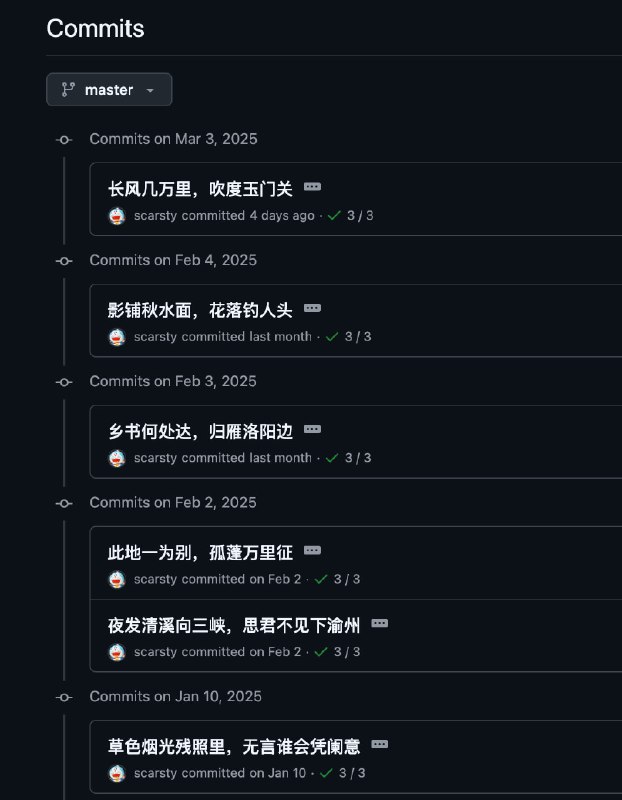Viewport: 622px width, 800px height.
Task: Expand description of 影铺秋水面 commit
Action: point(312,308)
